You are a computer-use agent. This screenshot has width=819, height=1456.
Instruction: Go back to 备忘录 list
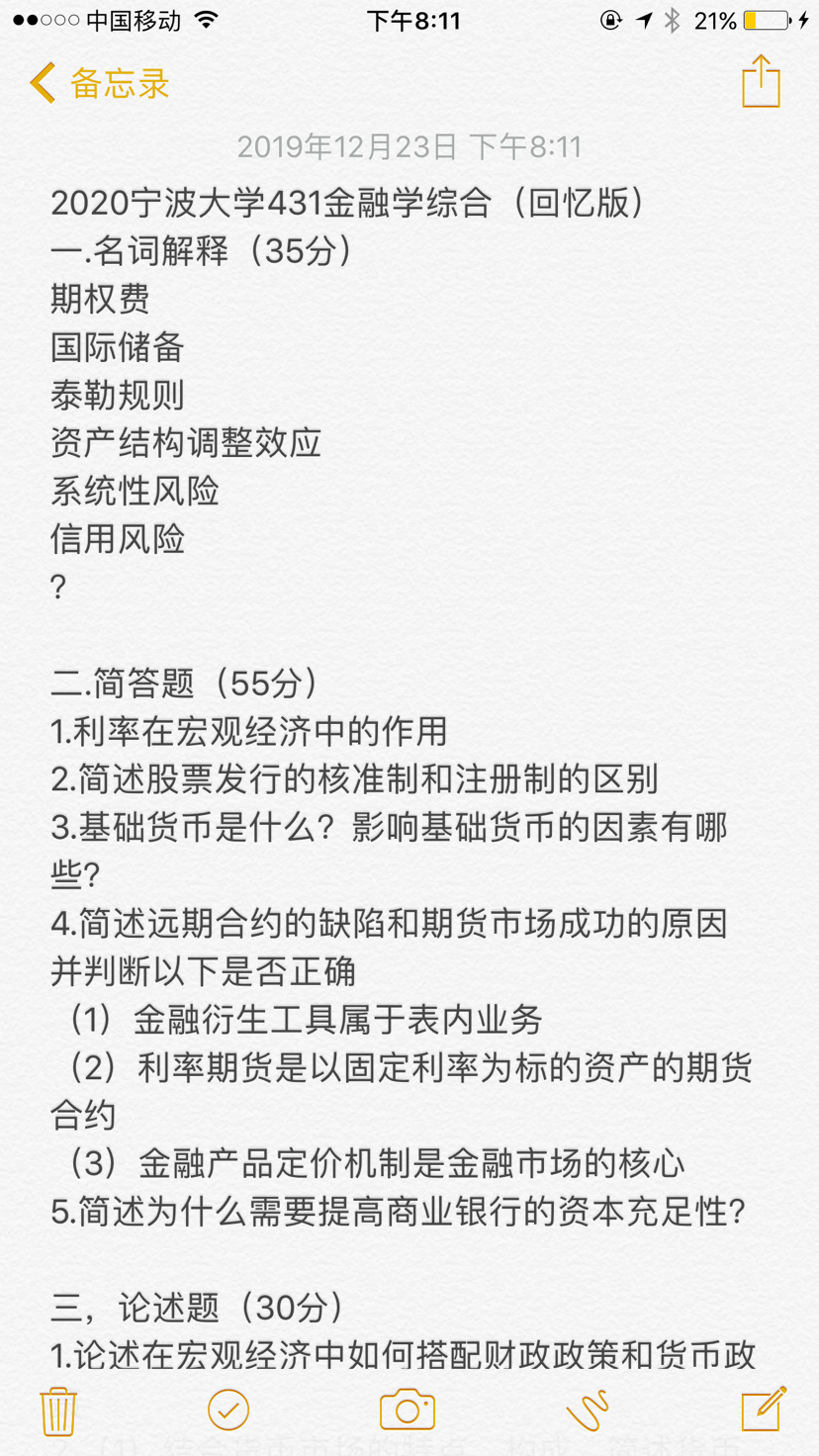pyautogui.click(x=99, y=84)
